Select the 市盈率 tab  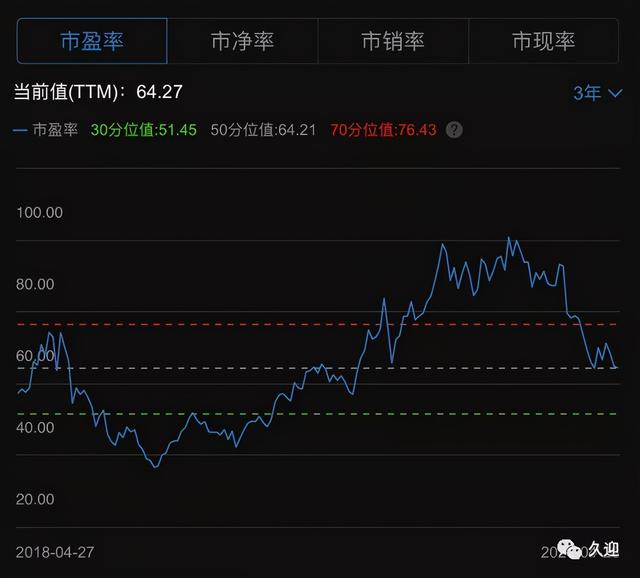(x=92, y=41)
